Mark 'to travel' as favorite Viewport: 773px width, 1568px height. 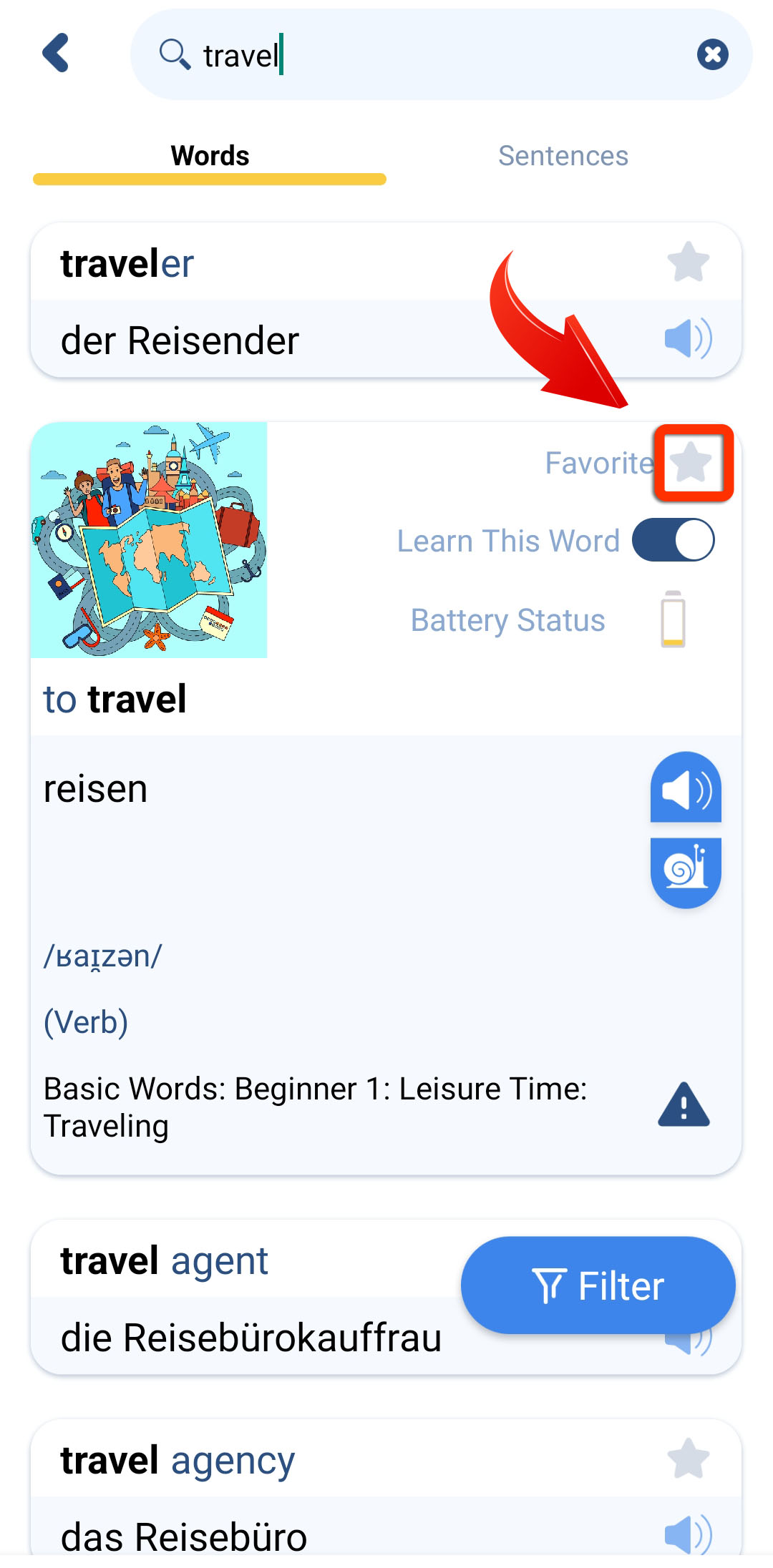click(692, 463)
